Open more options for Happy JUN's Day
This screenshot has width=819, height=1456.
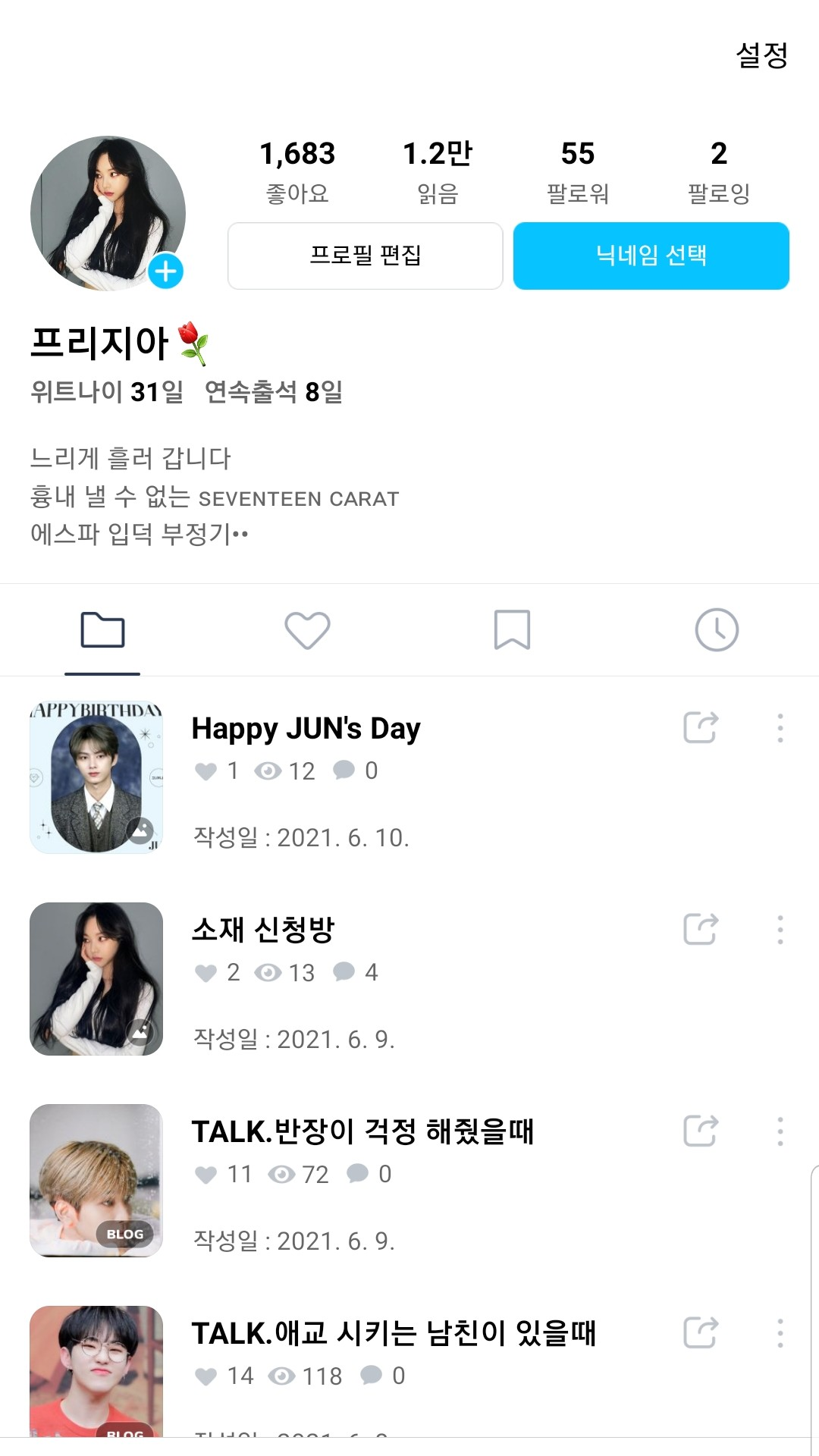point(780,728)
